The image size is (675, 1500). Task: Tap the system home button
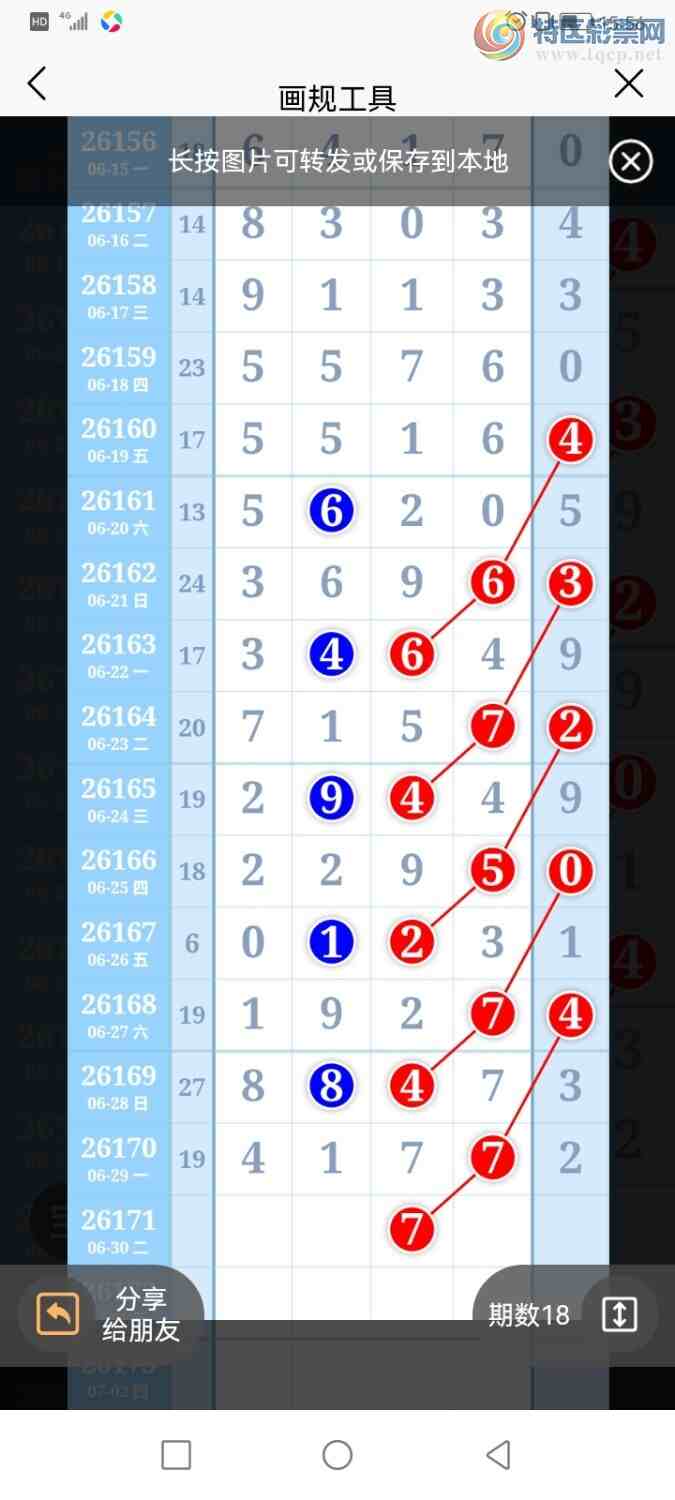(x=337, y=1454)
